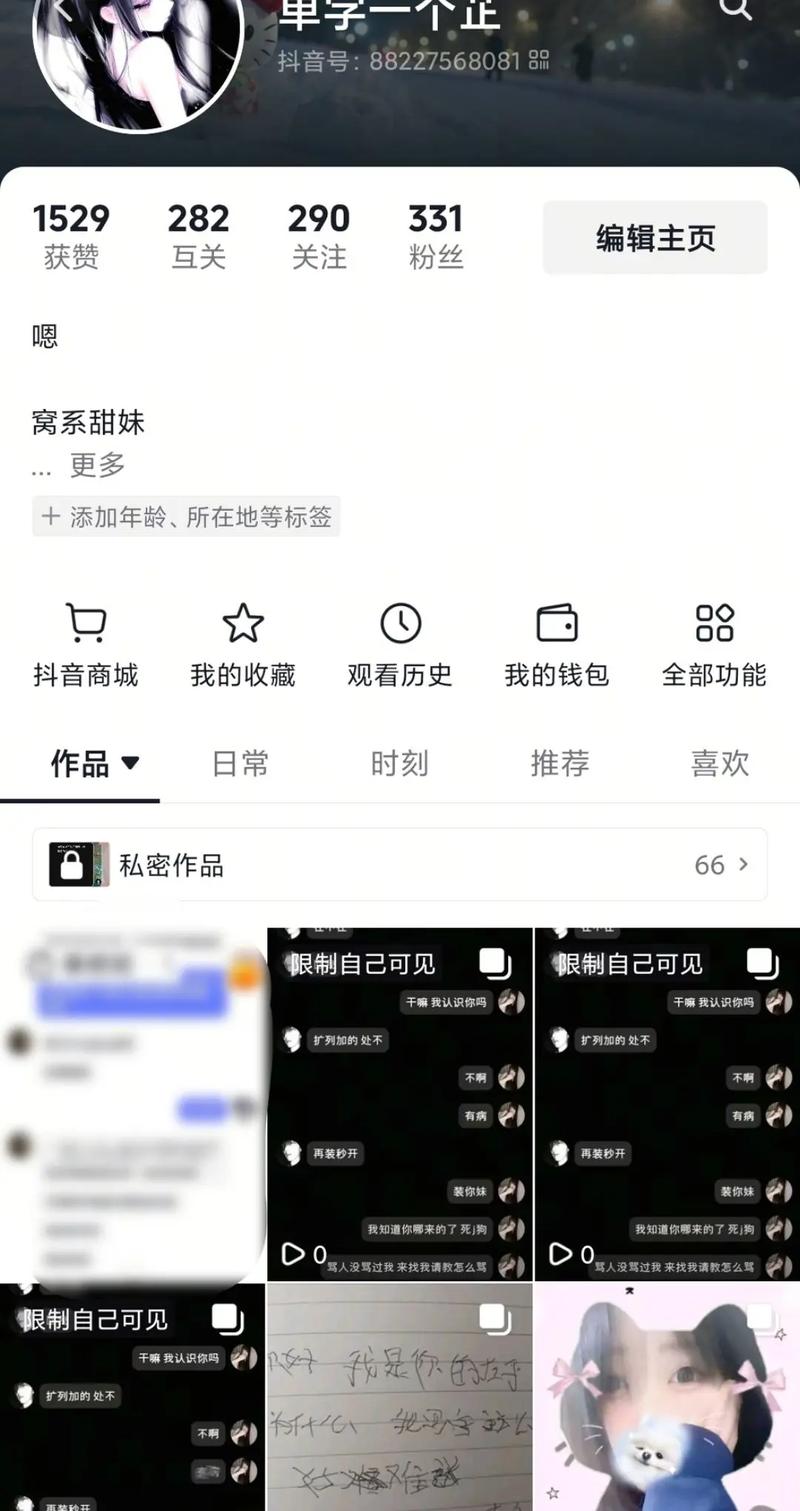Open 全部功能 all functions
This screenshot has height=1511, width=800.
coord(714,645)
